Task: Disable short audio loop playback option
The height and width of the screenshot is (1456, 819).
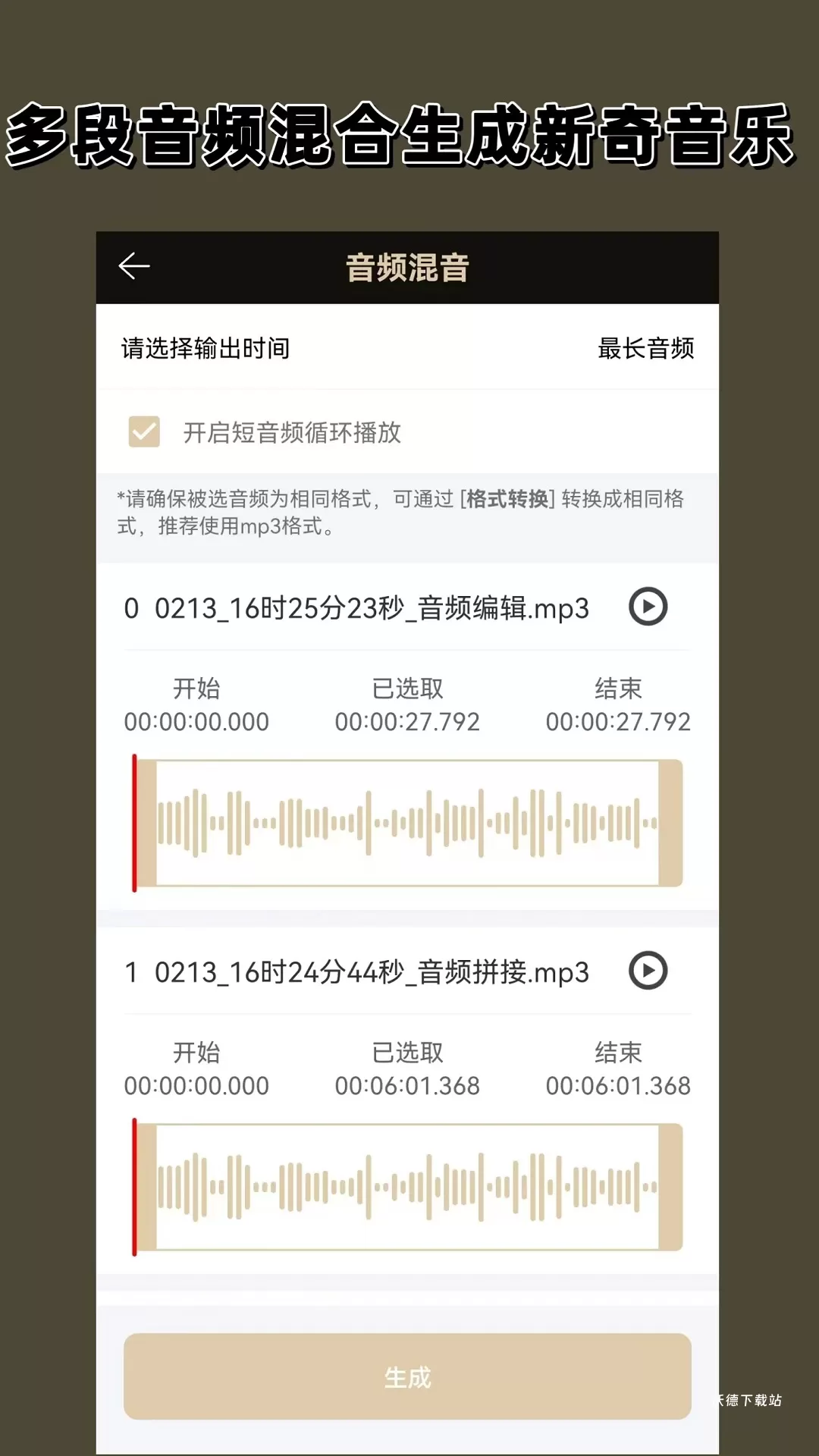Action: (144, 434)
